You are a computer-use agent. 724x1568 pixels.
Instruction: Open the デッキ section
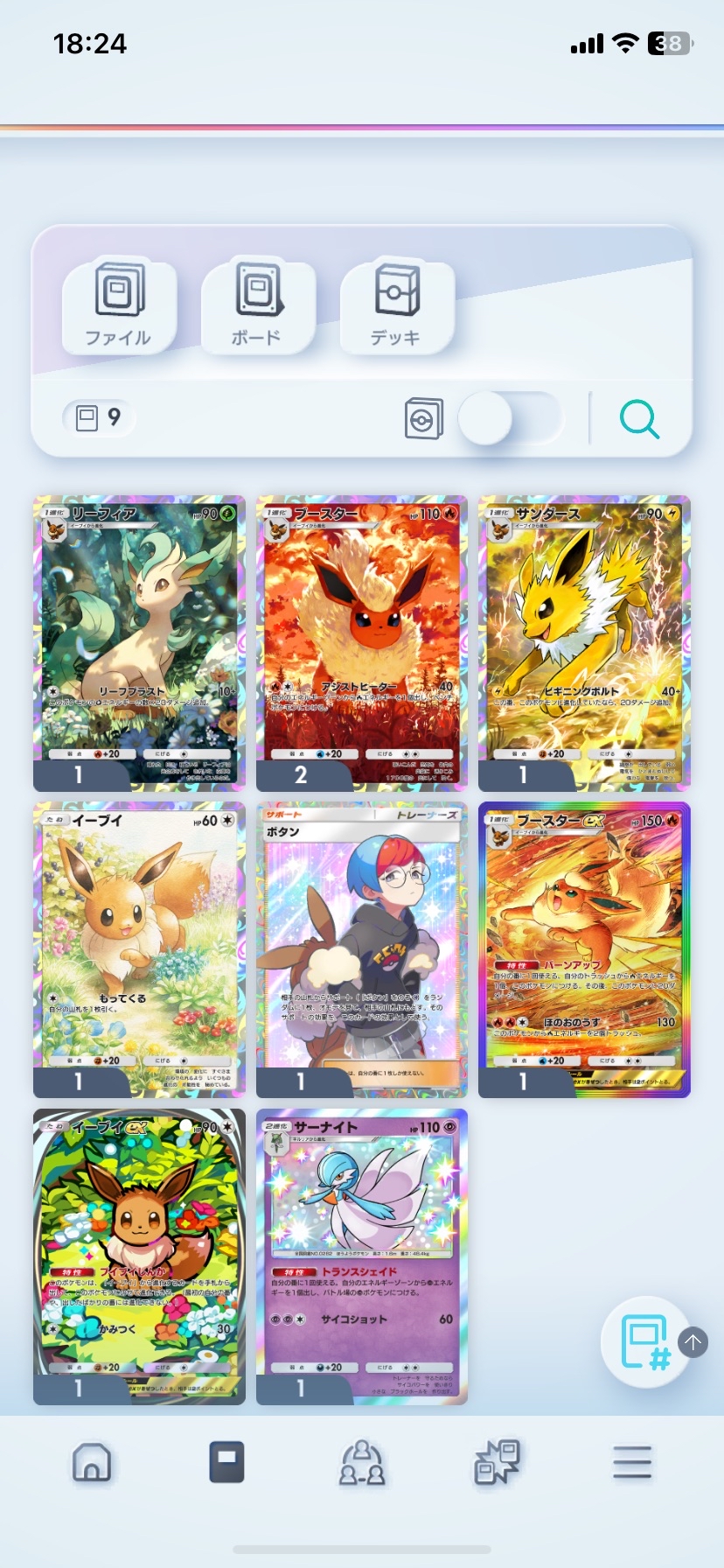[396, 306]
